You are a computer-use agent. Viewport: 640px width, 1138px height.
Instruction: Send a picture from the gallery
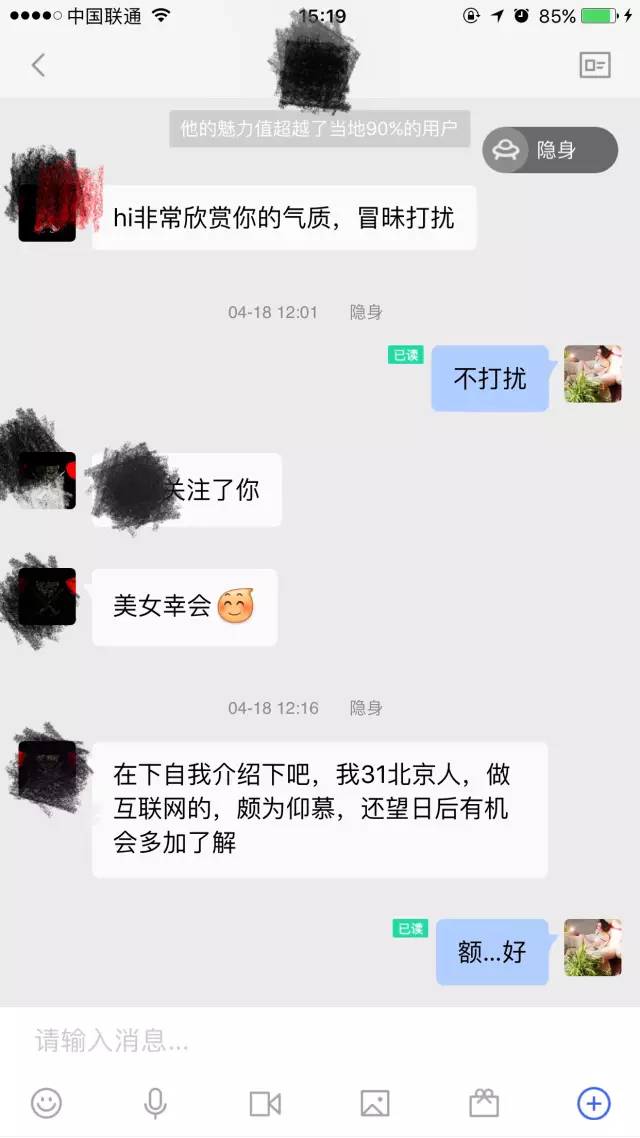click(375, 1103)
